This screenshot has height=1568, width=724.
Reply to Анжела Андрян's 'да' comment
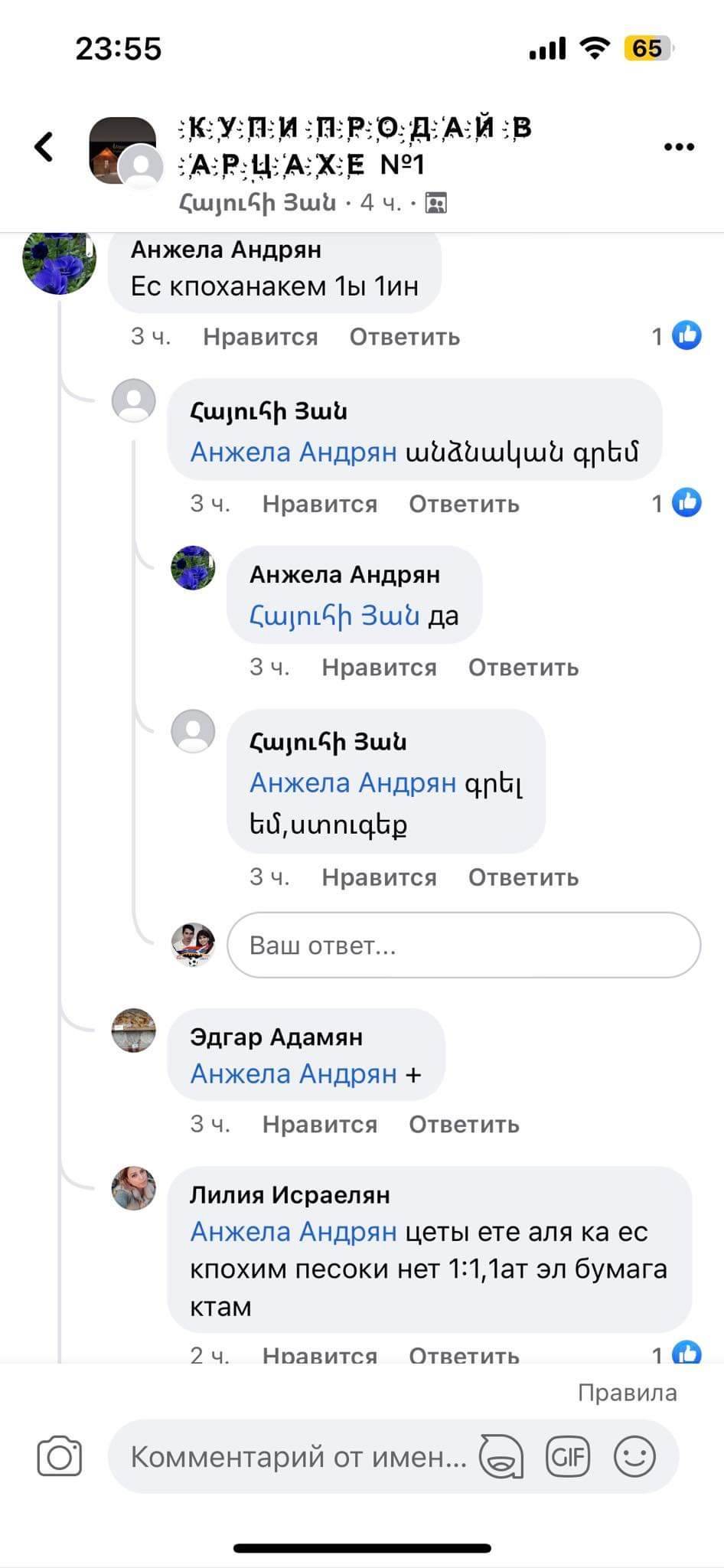pyautogui.click(x=523, y=667)
